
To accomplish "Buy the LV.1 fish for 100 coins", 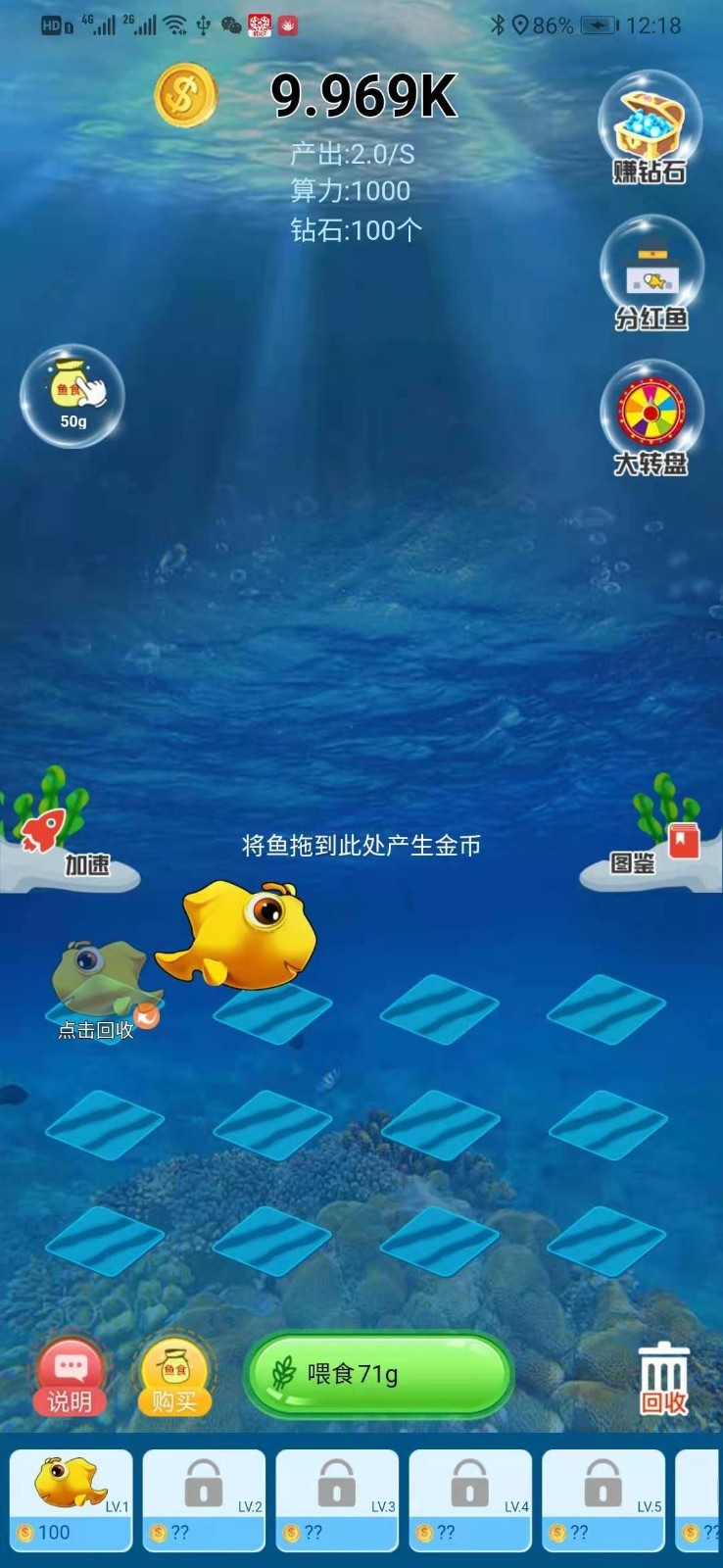I will tap(72, 1500).
